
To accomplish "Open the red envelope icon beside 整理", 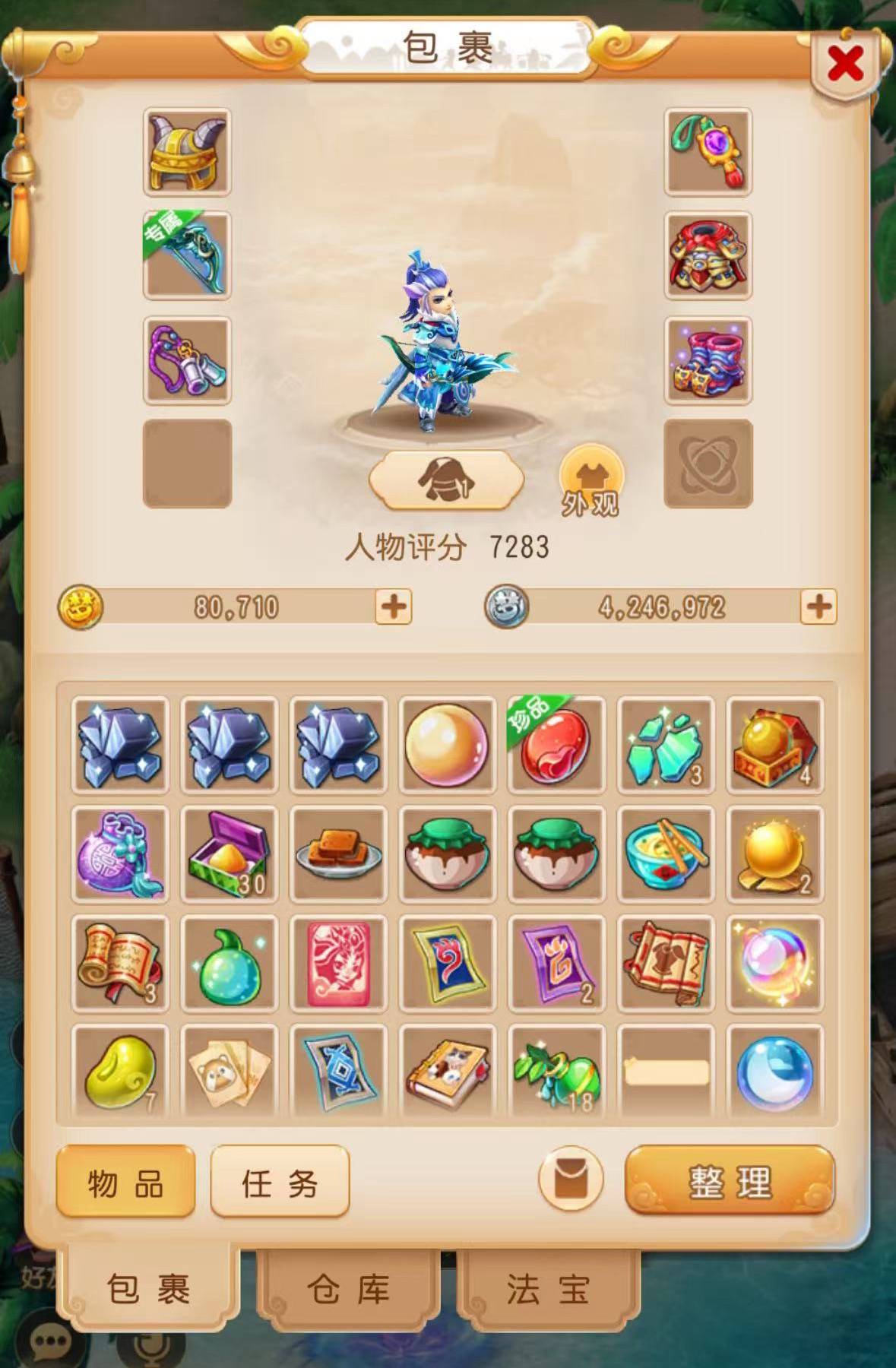I will click(570, 1180).
